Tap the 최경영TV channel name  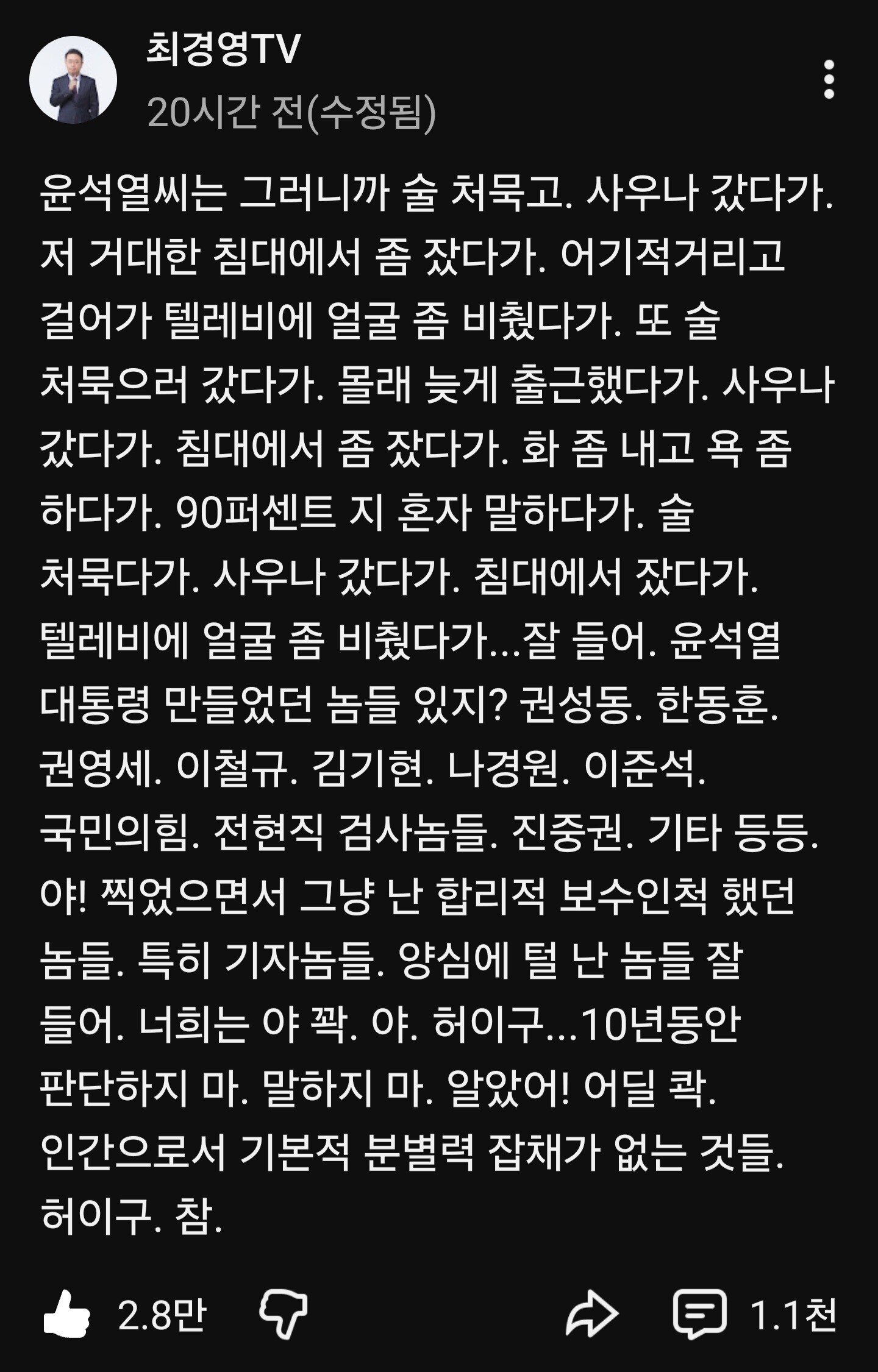coord(223,50)
